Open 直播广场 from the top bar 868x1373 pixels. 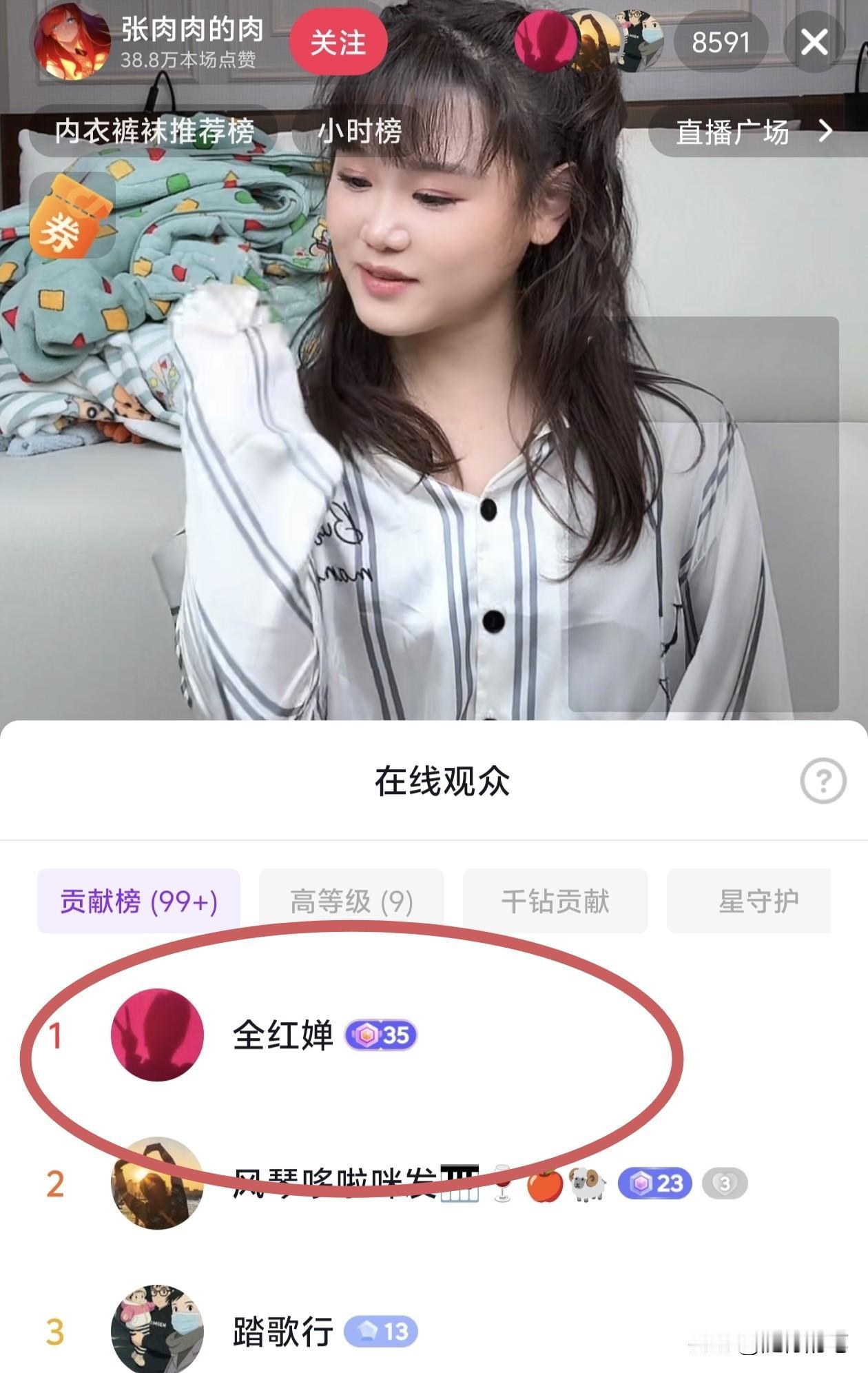pyautogui.click(x=733, y=134)
